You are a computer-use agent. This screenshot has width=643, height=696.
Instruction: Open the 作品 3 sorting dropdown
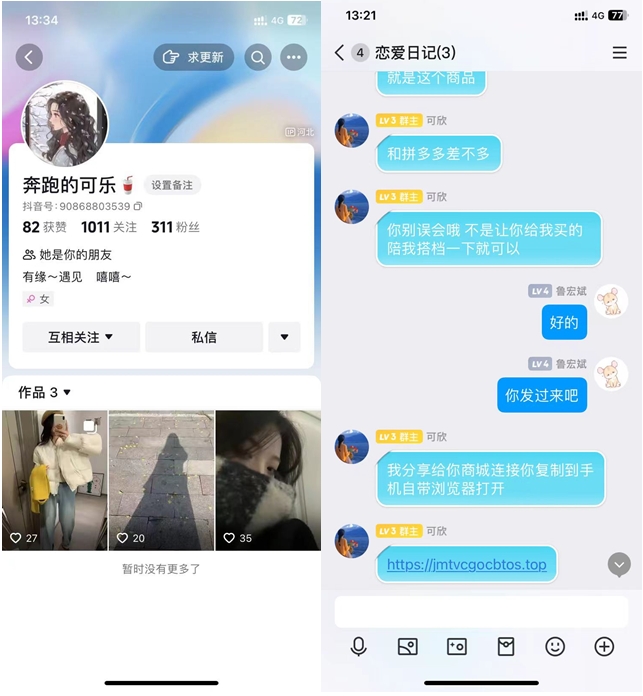coord(46,392)
